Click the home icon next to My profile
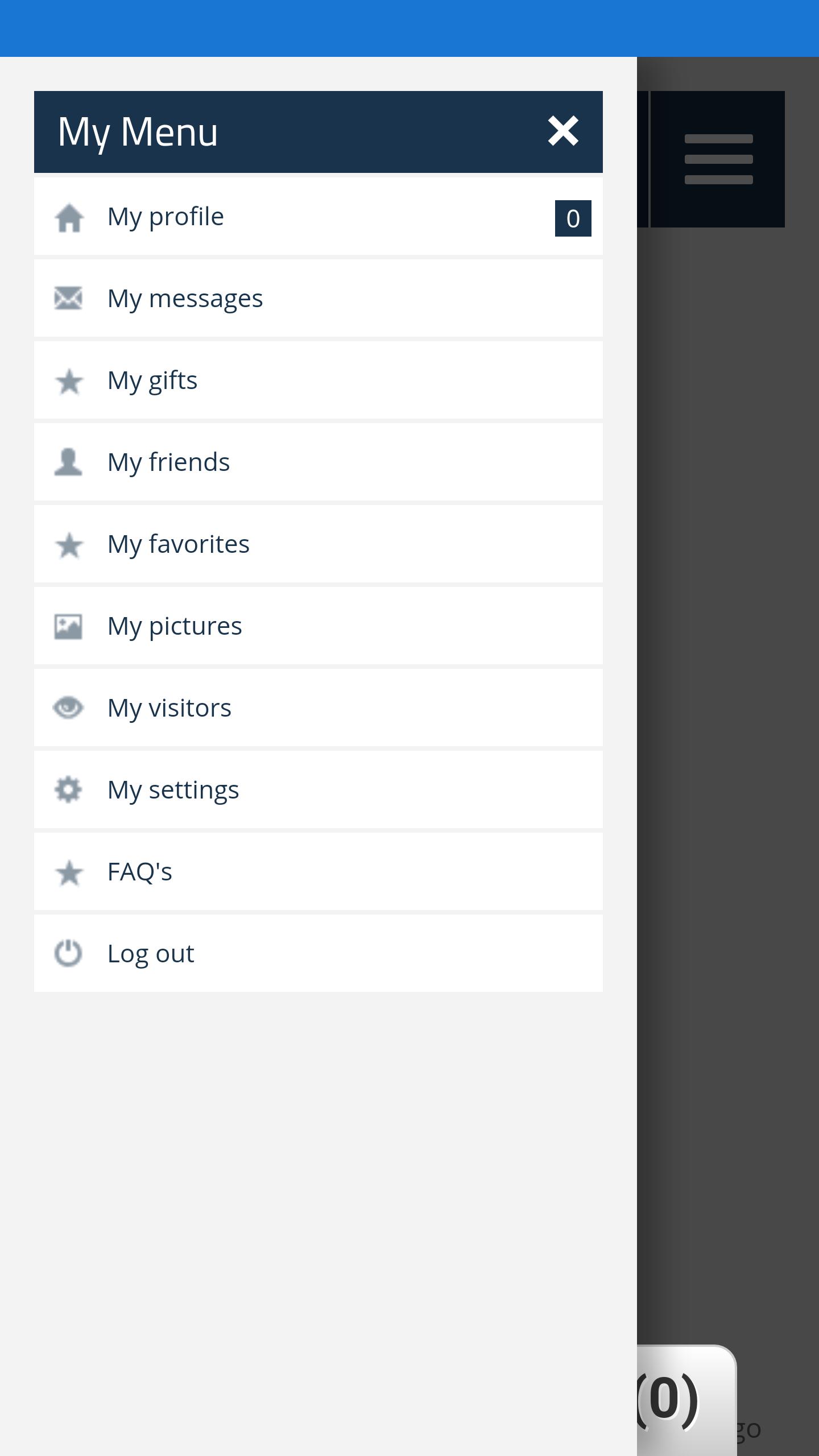Viewport: 819px width, 1456px height. click(x=68, y=217)
